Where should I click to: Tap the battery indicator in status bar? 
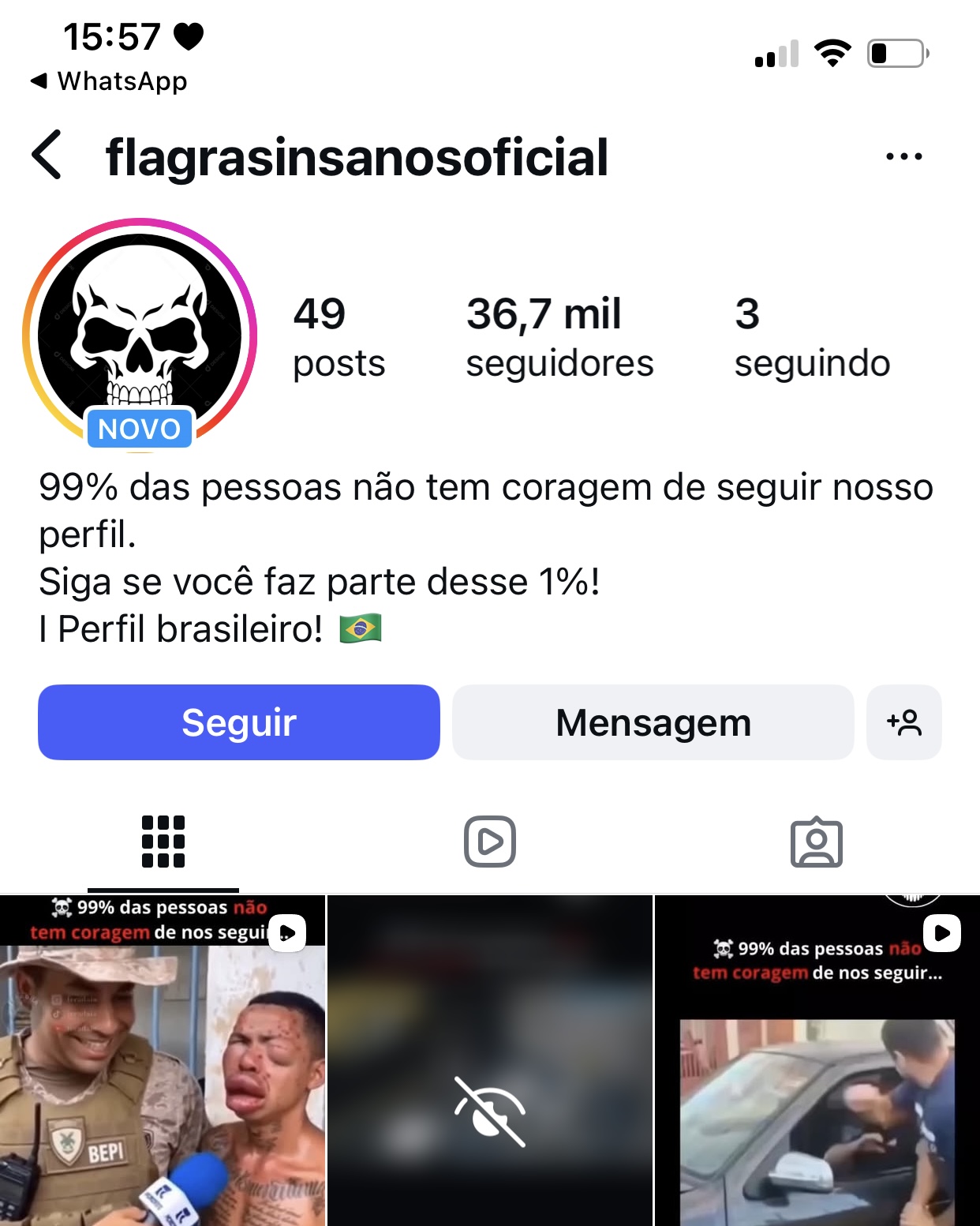tap(898, 52)
